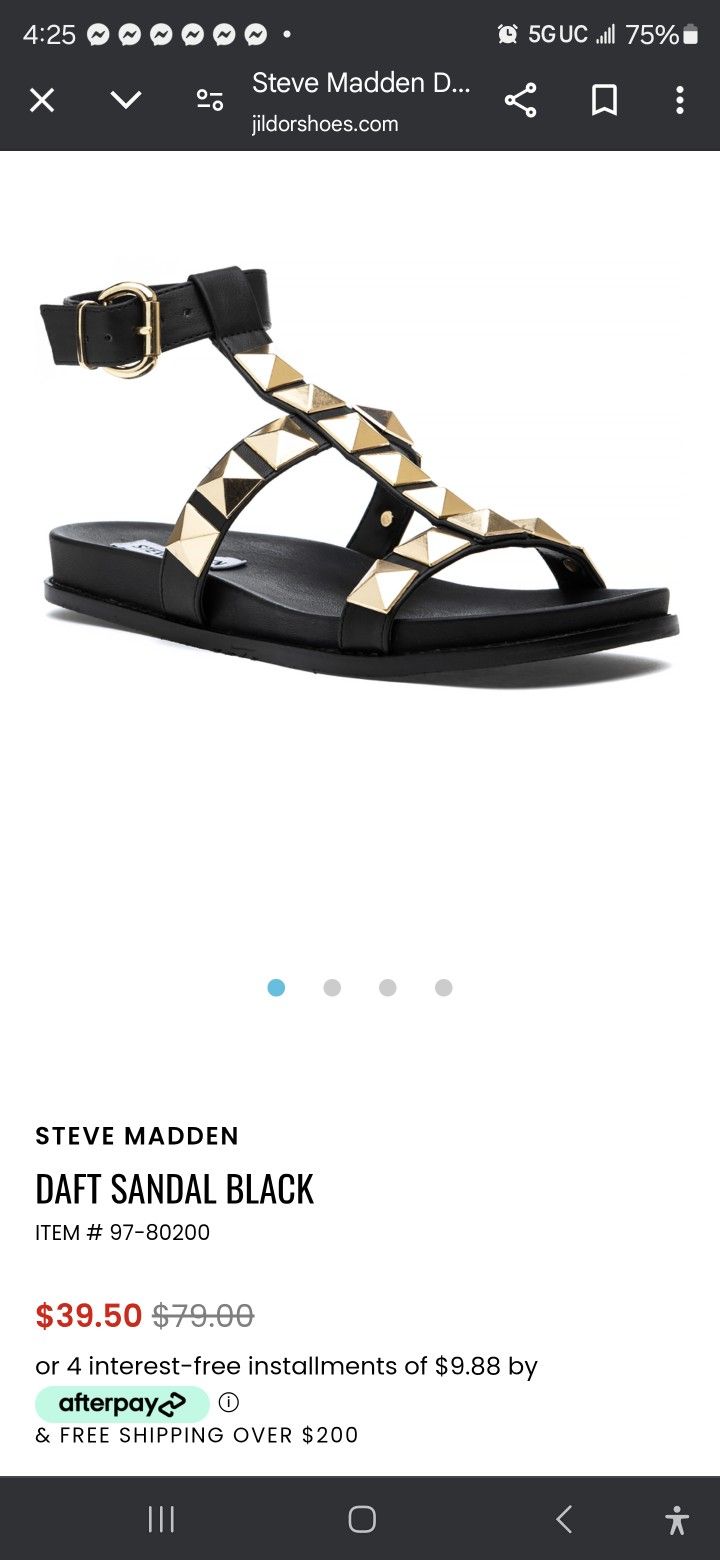Tap a Messenger notification icon
The height and width of the screenshot is (1560, 720).
pyautogui.click(x=97, y=33)
